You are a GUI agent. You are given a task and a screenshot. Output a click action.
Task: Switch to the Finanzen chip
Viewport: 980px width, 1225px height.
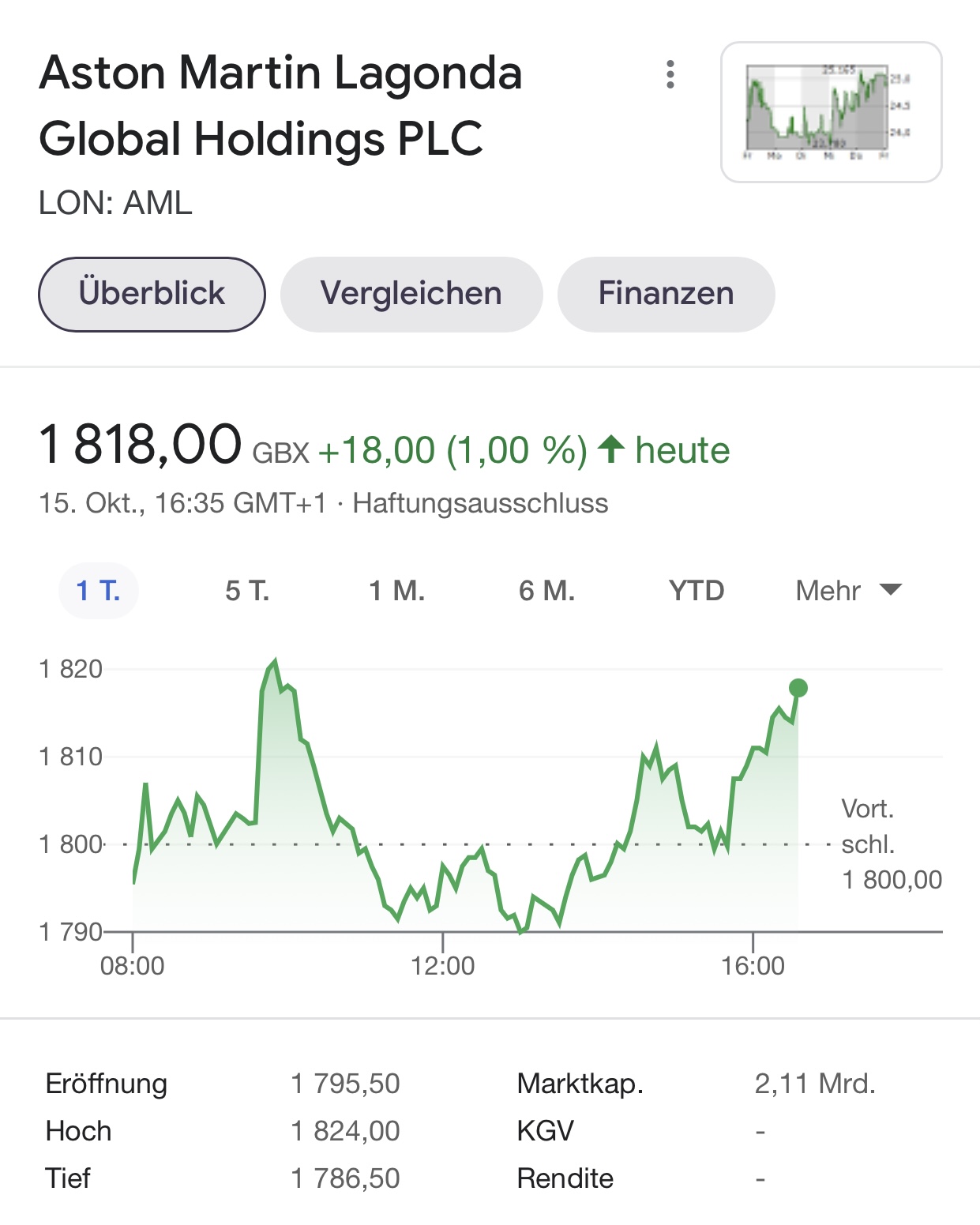pos(666,294)
